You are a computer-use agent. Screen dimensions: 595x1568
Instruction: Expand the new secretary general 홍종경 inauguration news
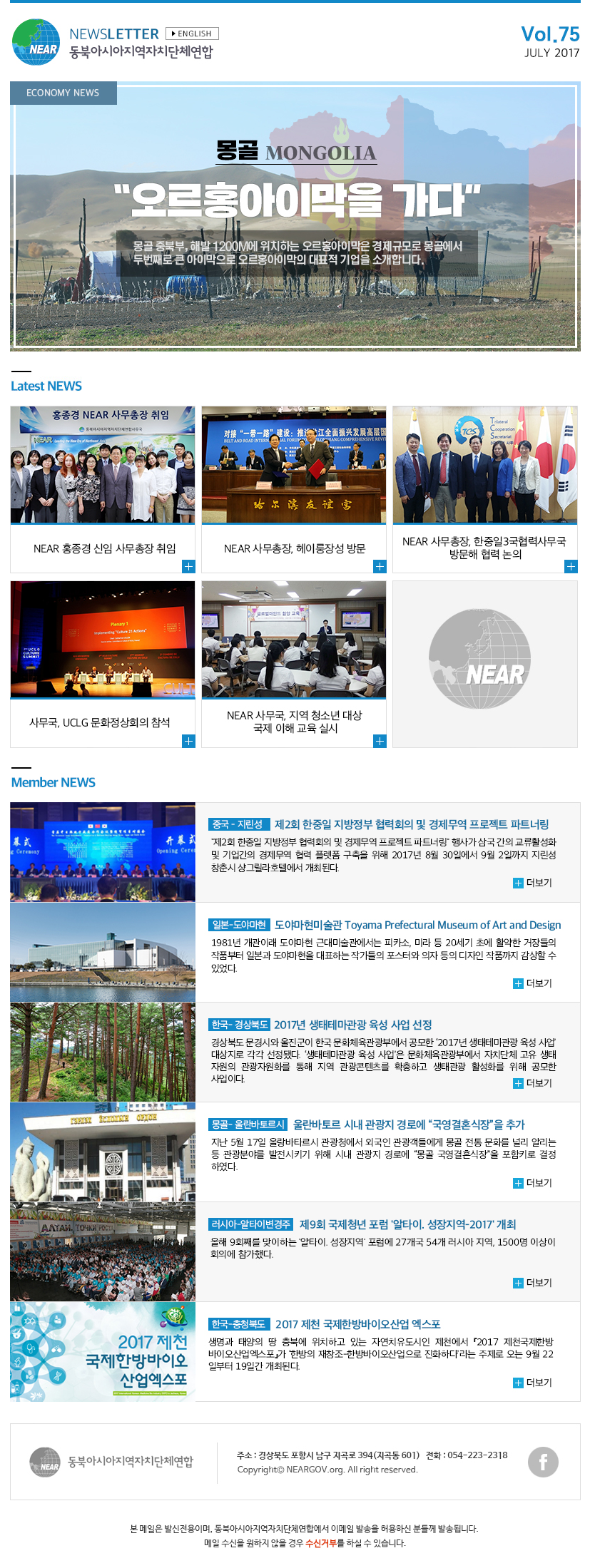(188, 566)
